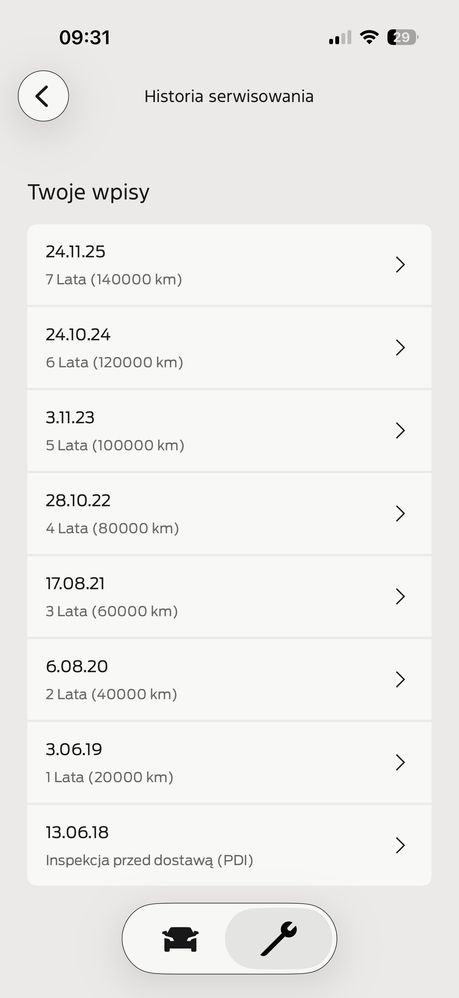Open the 3.06.19 entry (20000 km)
The width and height of the screenshot is (459, 998).
coord(229,763)
